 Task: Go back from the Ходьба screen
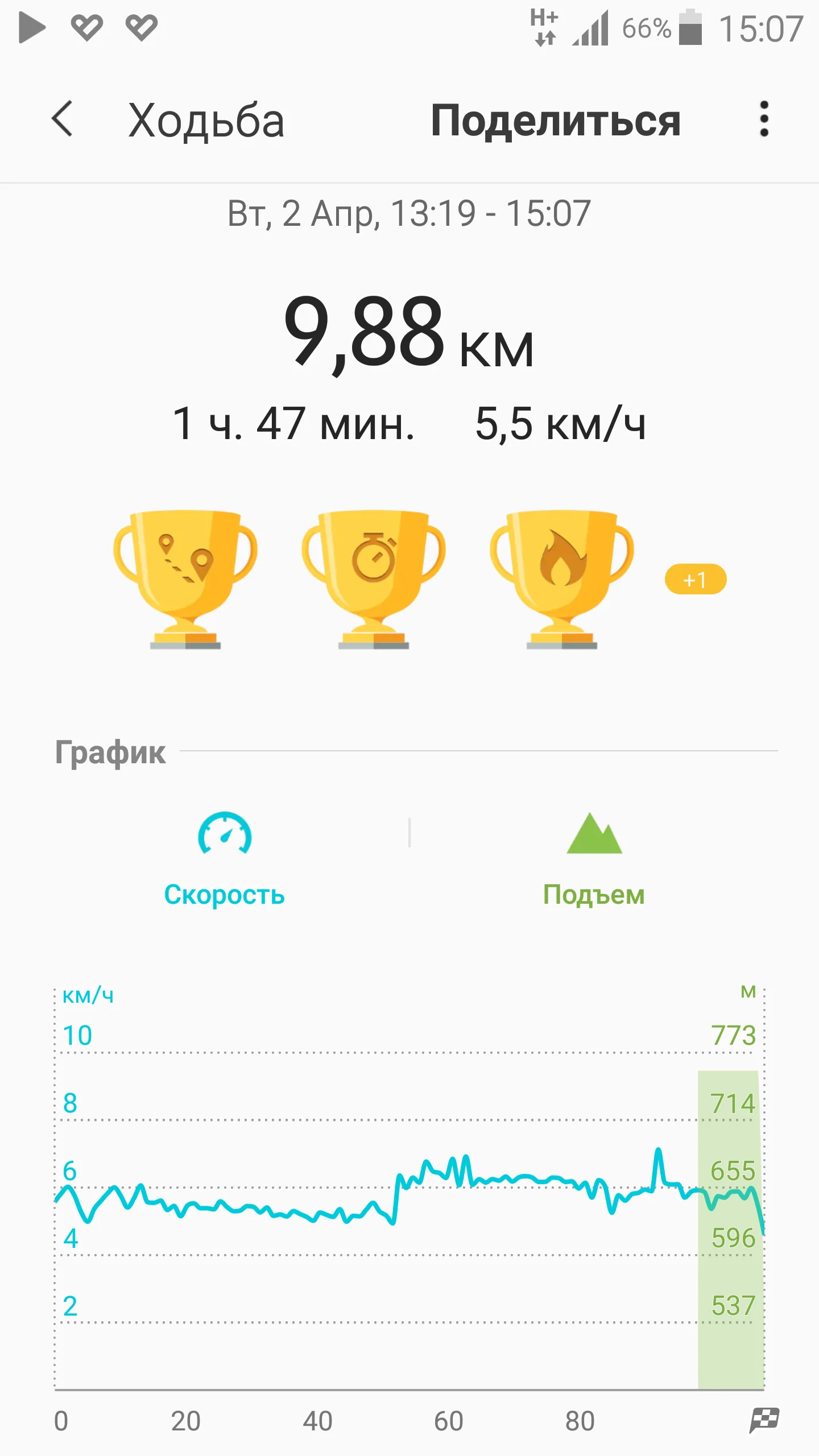[63, 119]
